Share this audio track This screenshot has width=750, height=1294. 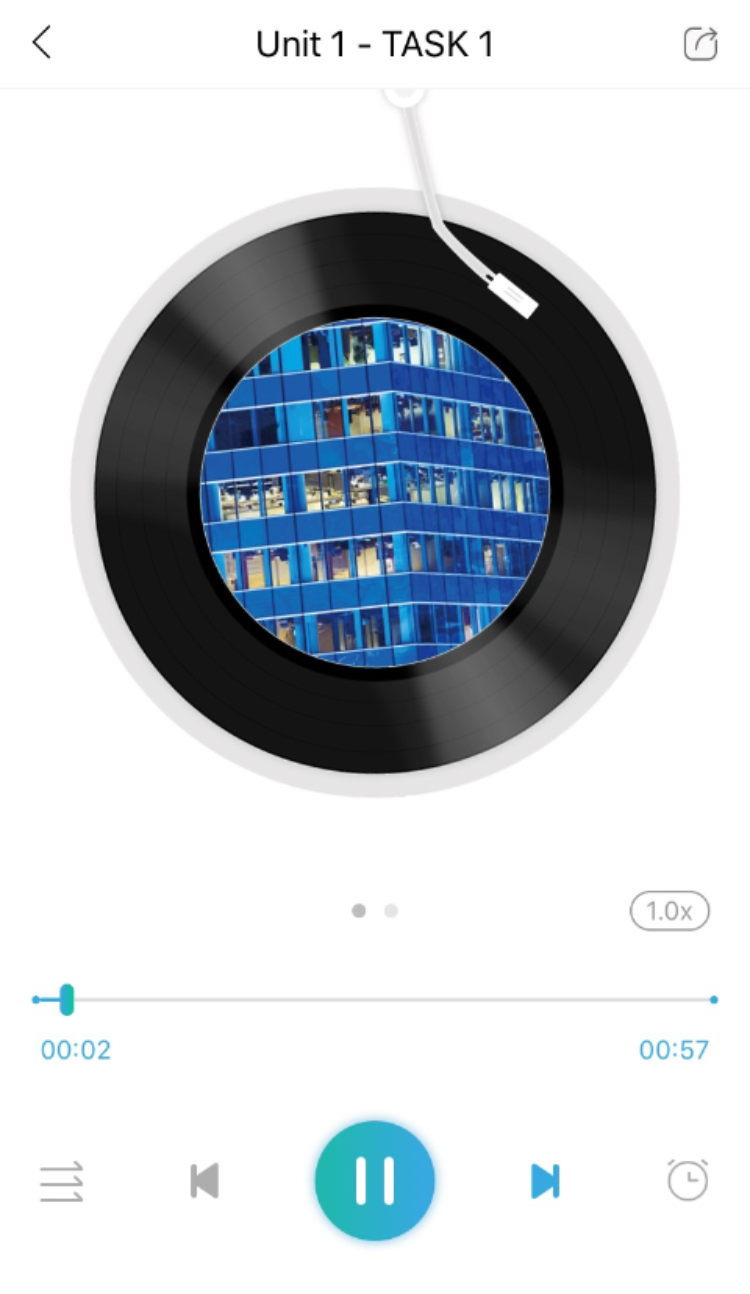[x=700, y=45]
